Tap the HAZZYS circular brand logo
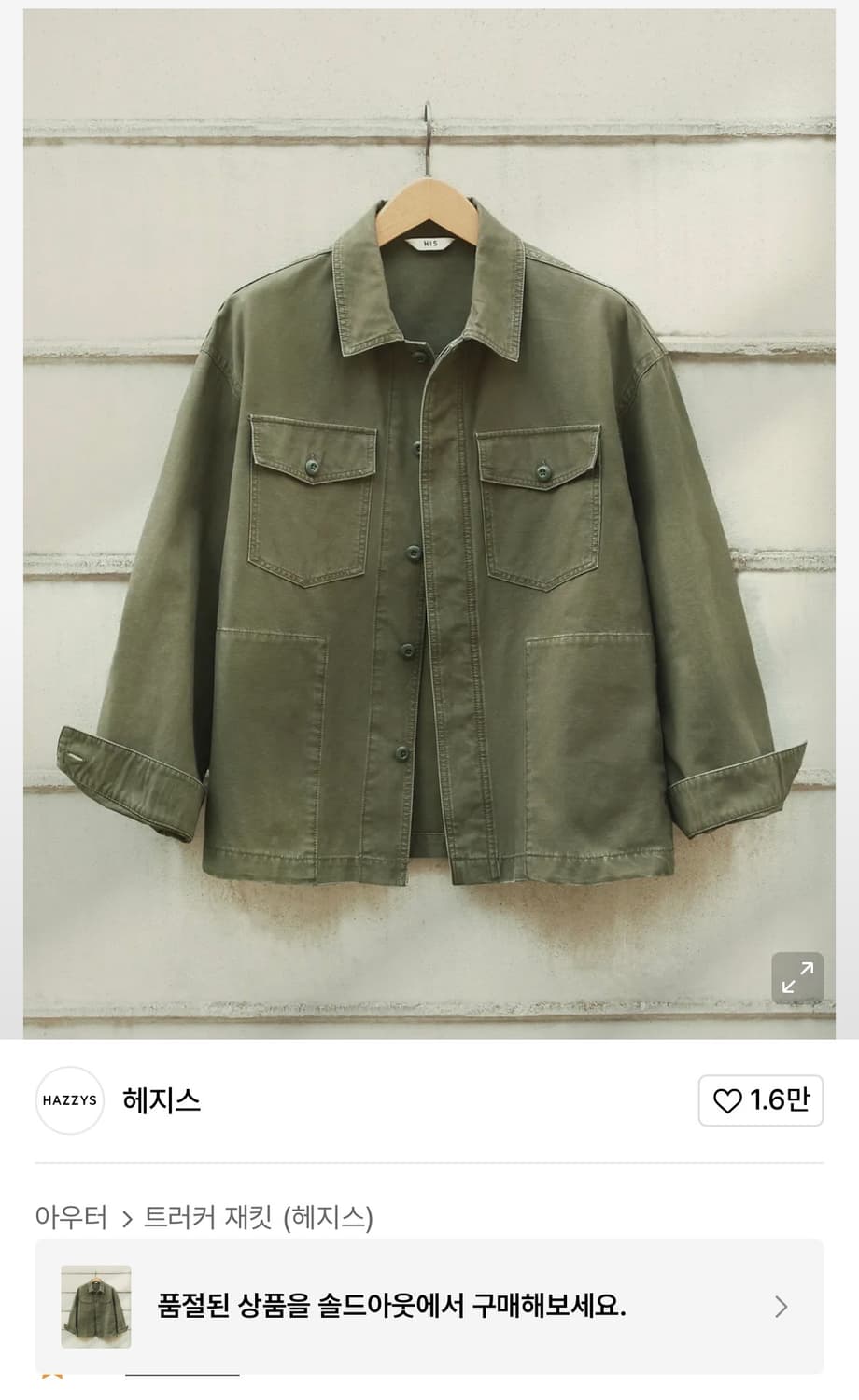 tap(70, 1102)
